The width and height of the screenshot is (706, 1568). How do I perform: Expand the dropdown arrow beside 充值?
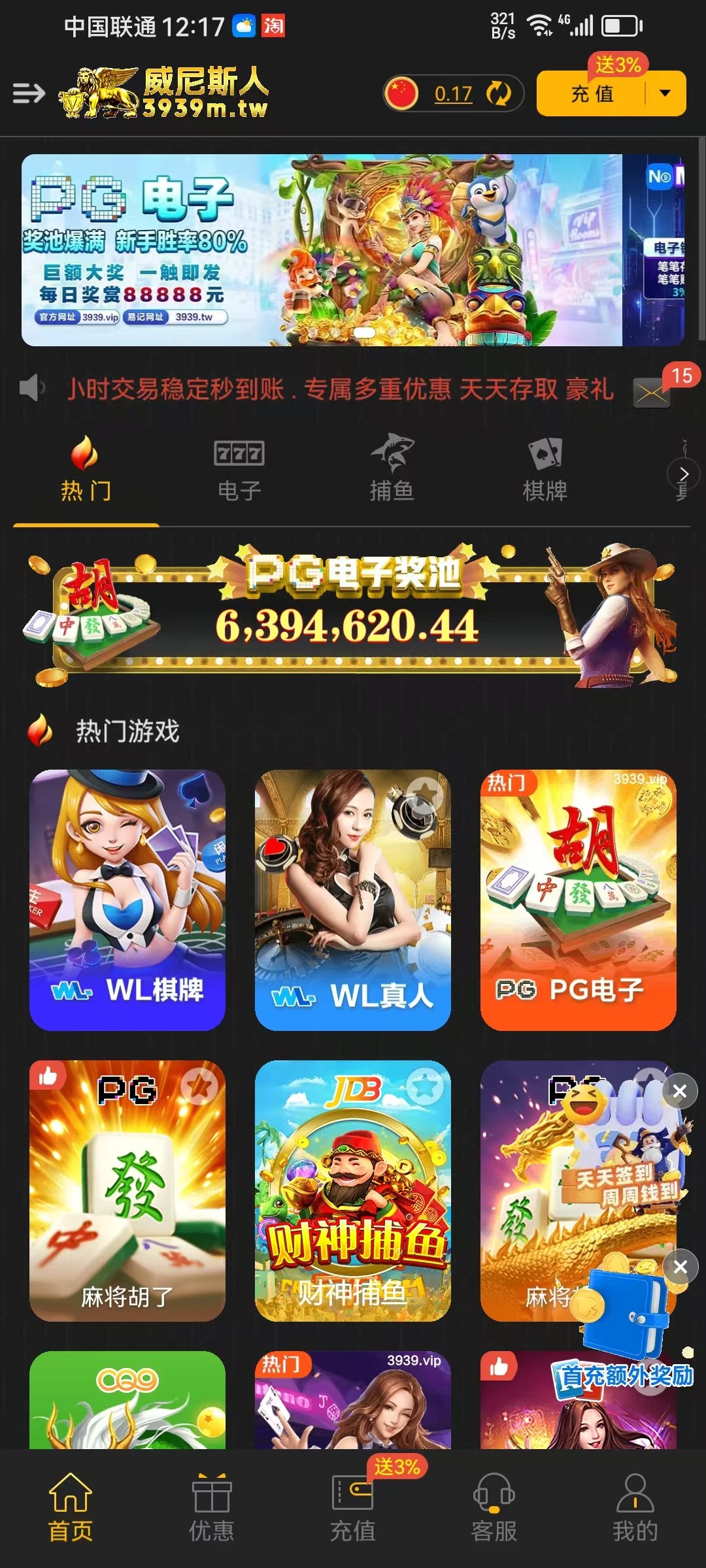665,93
